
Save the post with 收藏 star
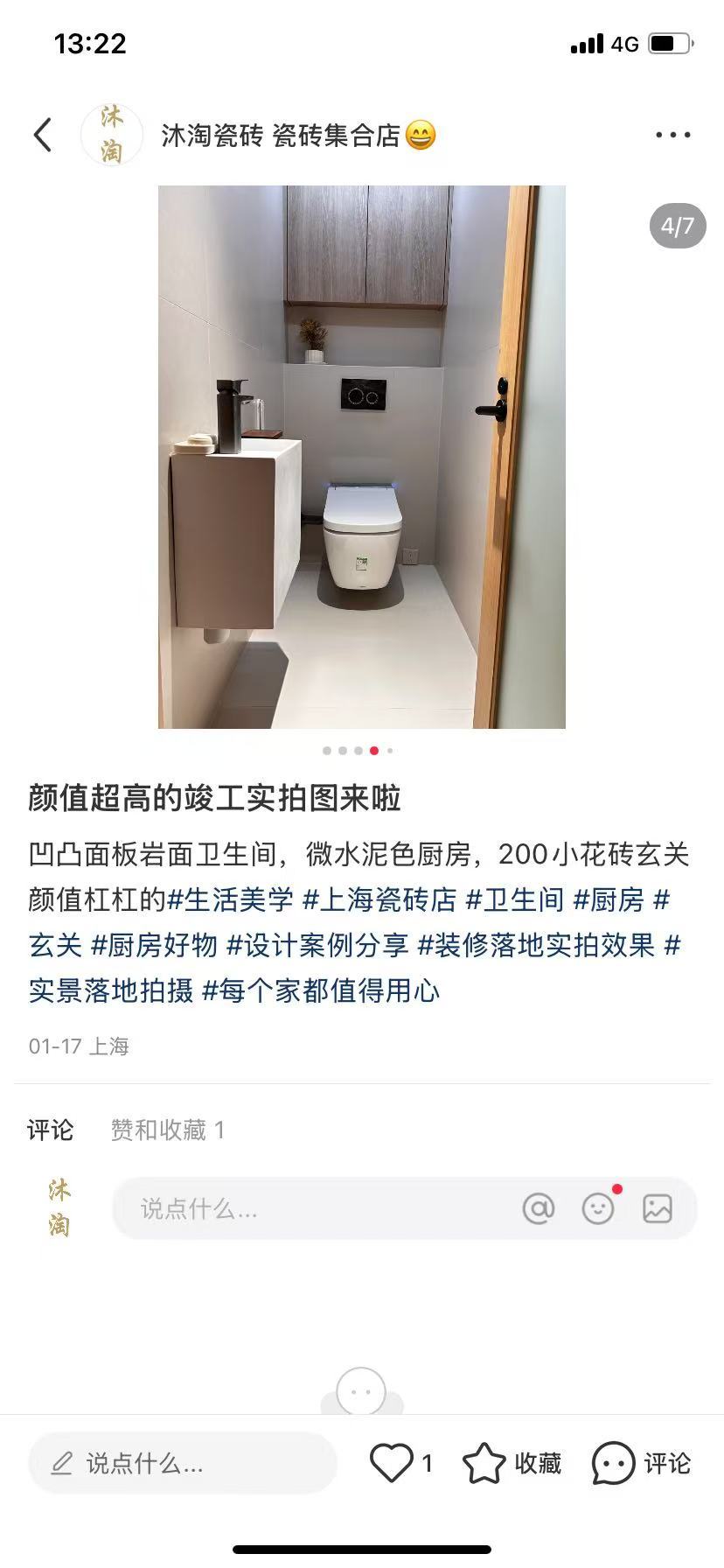click(484, 1463)
